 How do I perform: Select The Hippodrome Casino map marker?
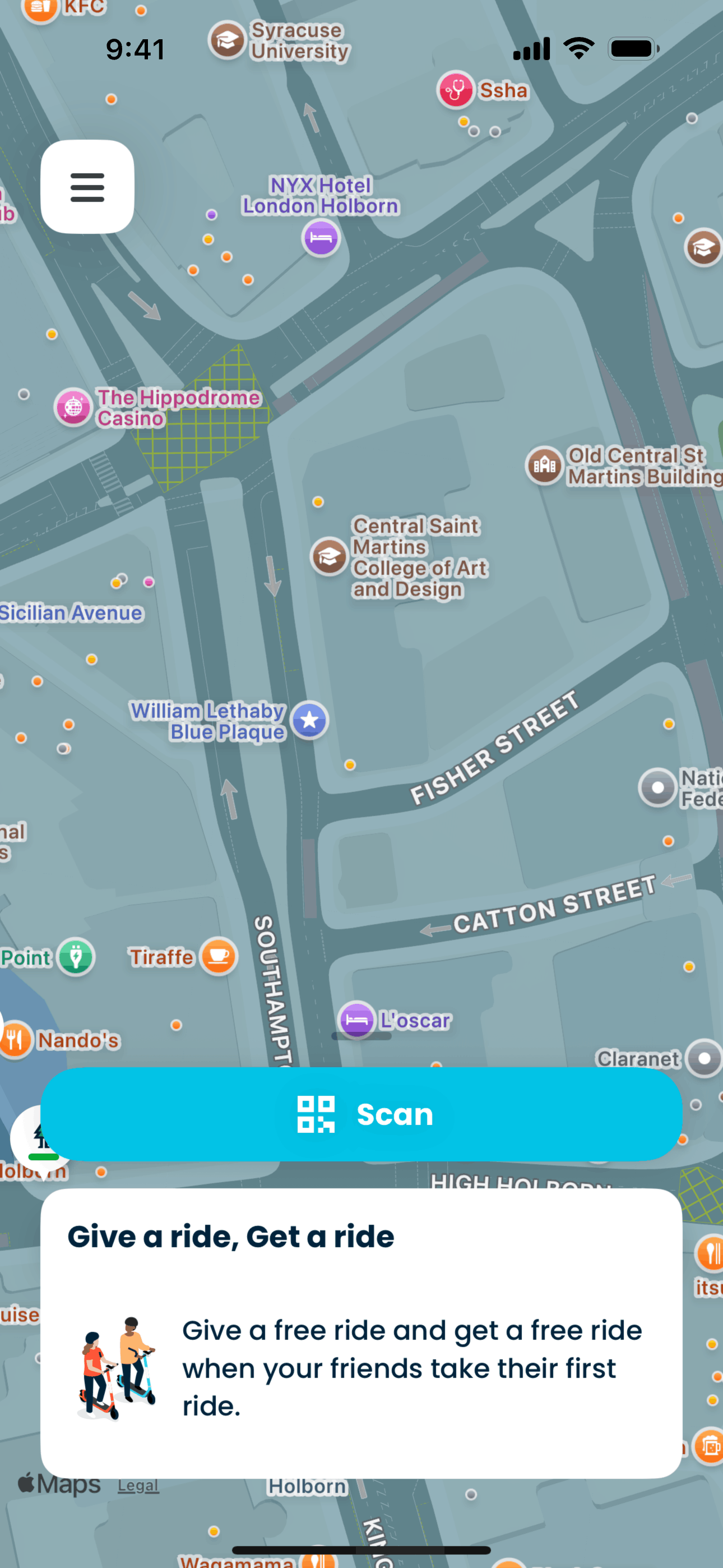tap(73, 407)
